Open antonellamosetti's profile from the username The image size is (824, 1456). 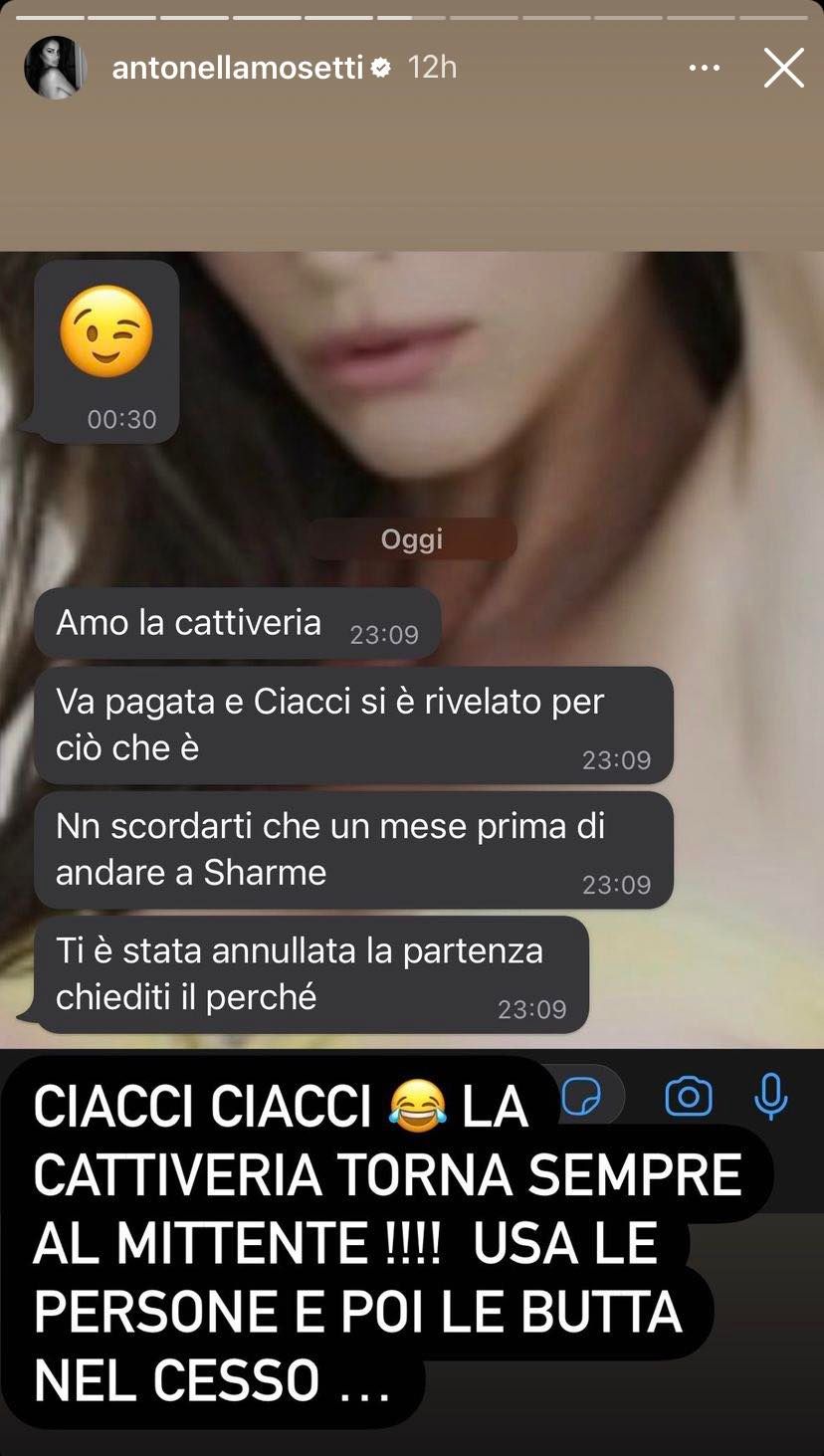point(237,68)
